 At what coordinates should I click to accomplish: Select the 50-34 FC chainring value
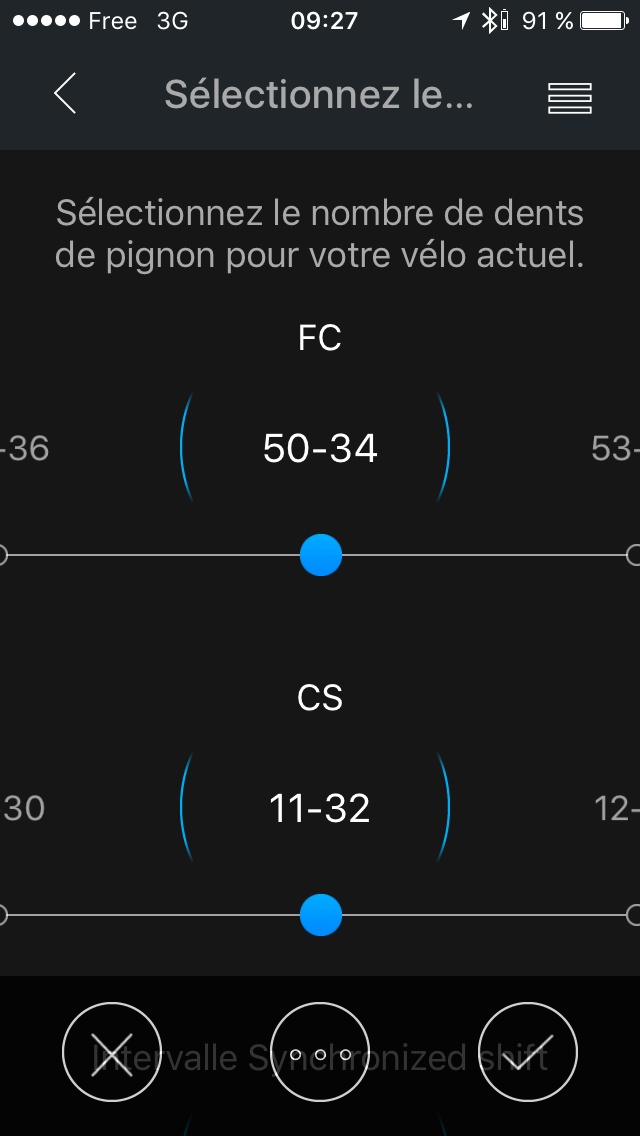pyautogui.click(x=320, y=448)
